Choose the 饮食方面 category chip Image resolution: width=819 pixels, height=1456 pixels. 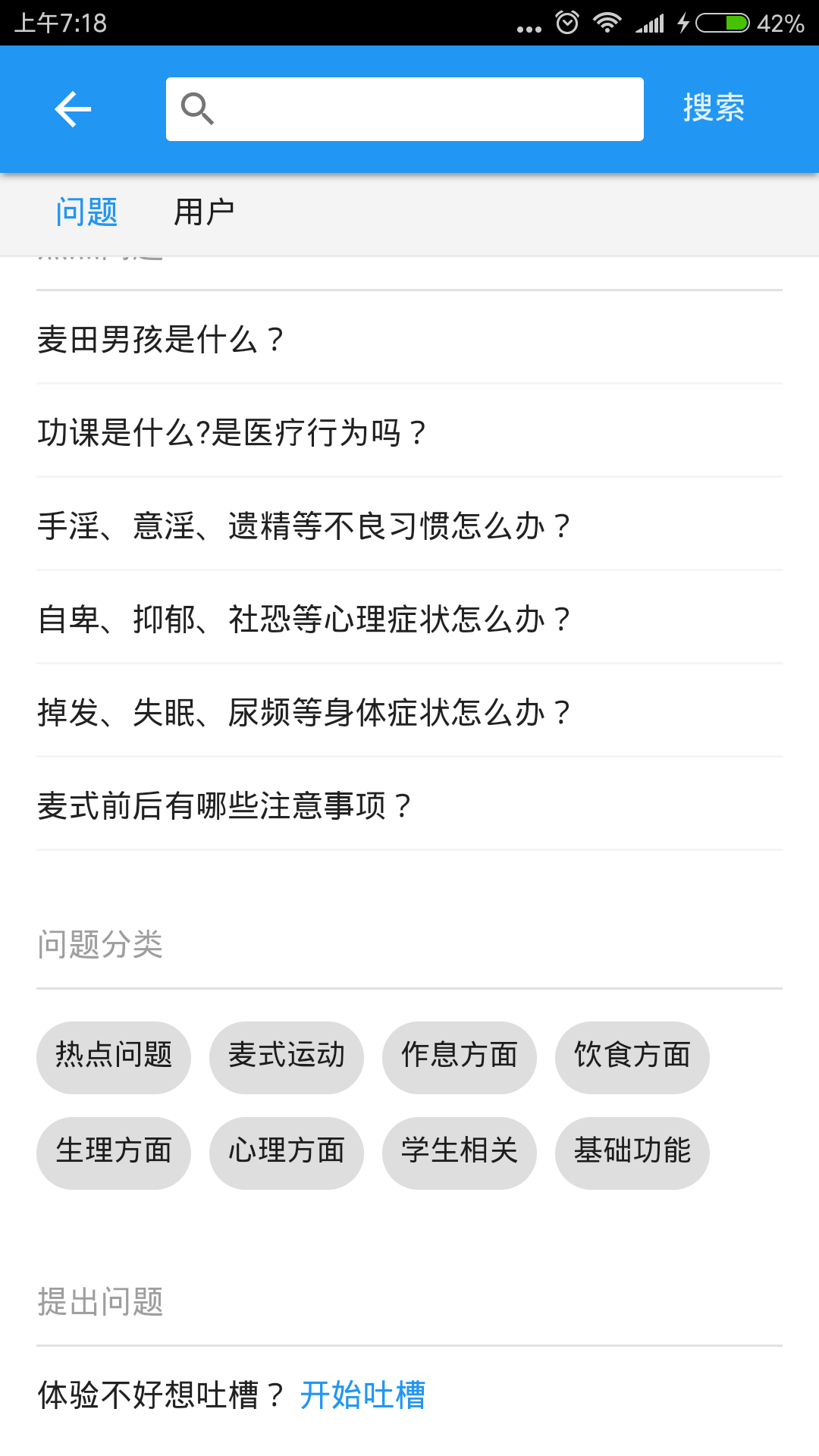coord(632,1056)
